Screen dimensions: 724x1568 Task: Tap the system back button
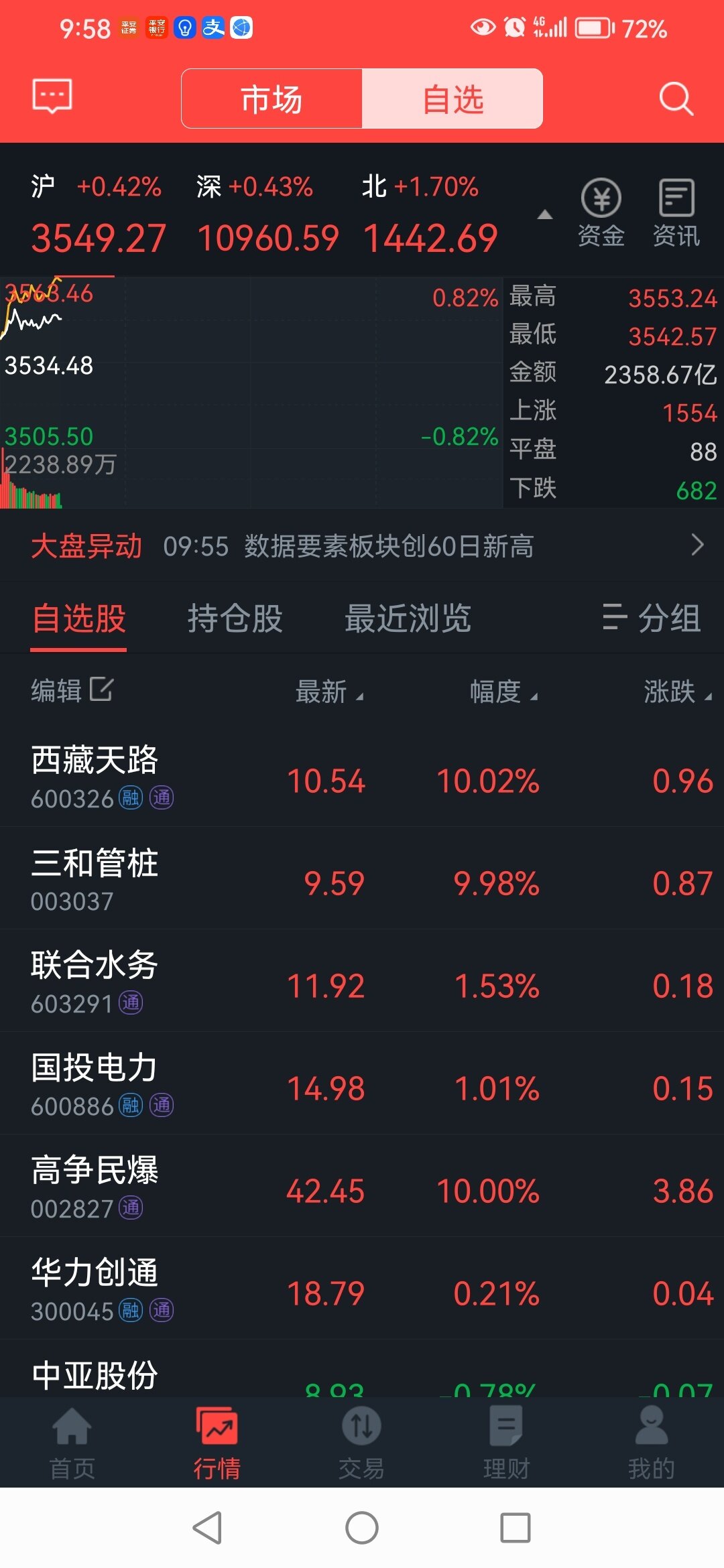(207, 1528)
